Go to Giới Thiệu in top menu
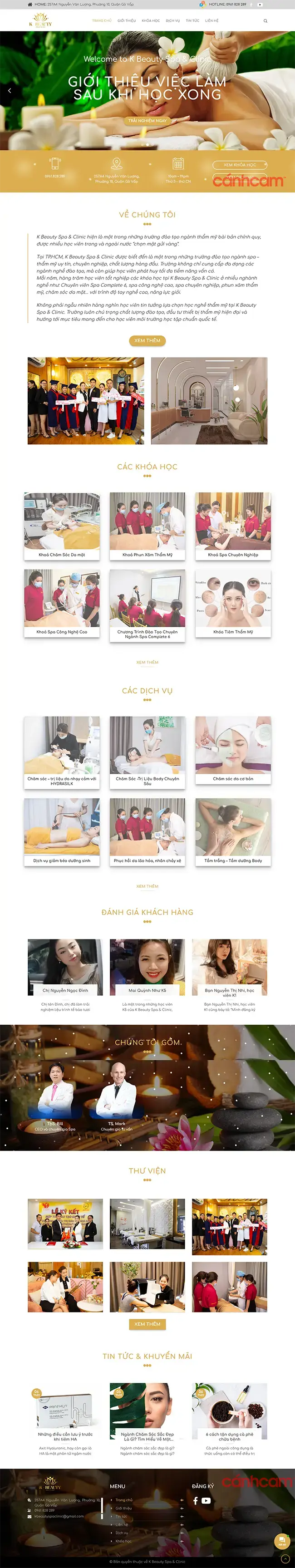 tap(127, 21)
